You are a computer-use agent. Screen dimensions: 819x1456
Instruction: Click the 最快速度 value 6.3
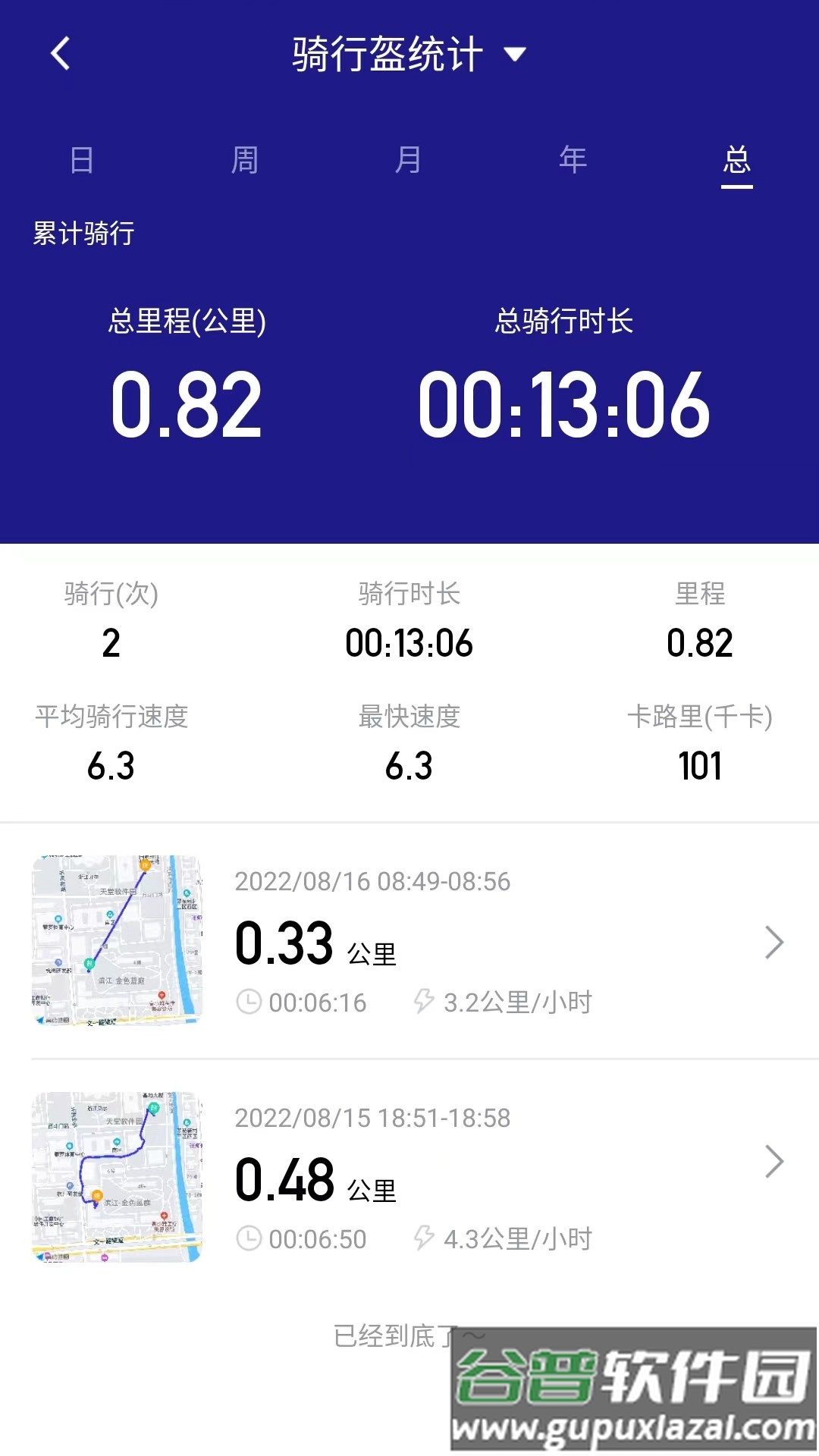pyautogui.click(x=409, y=767)
